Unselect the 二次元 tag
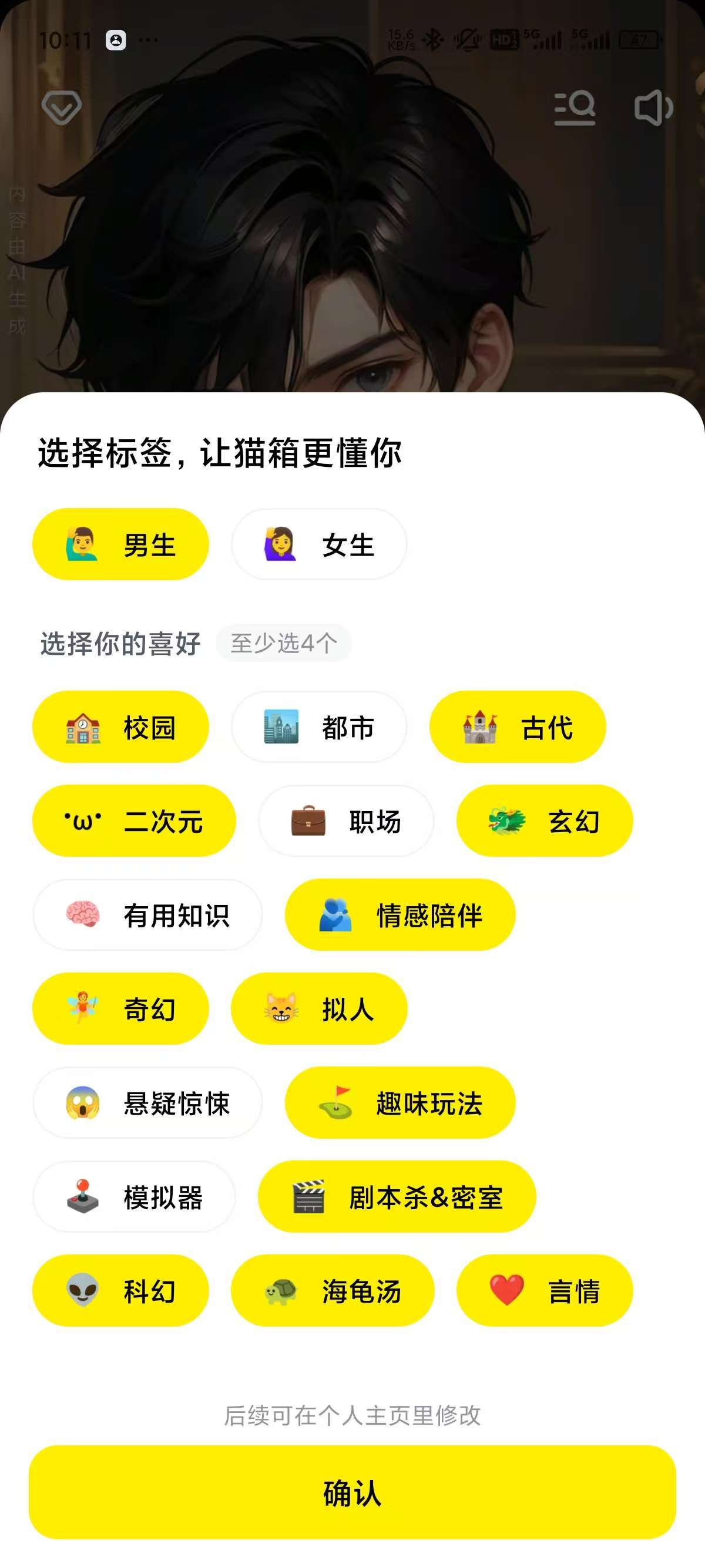Viewport: 705px width, 1568px height. pyautogui.click(x=134, y=821)
